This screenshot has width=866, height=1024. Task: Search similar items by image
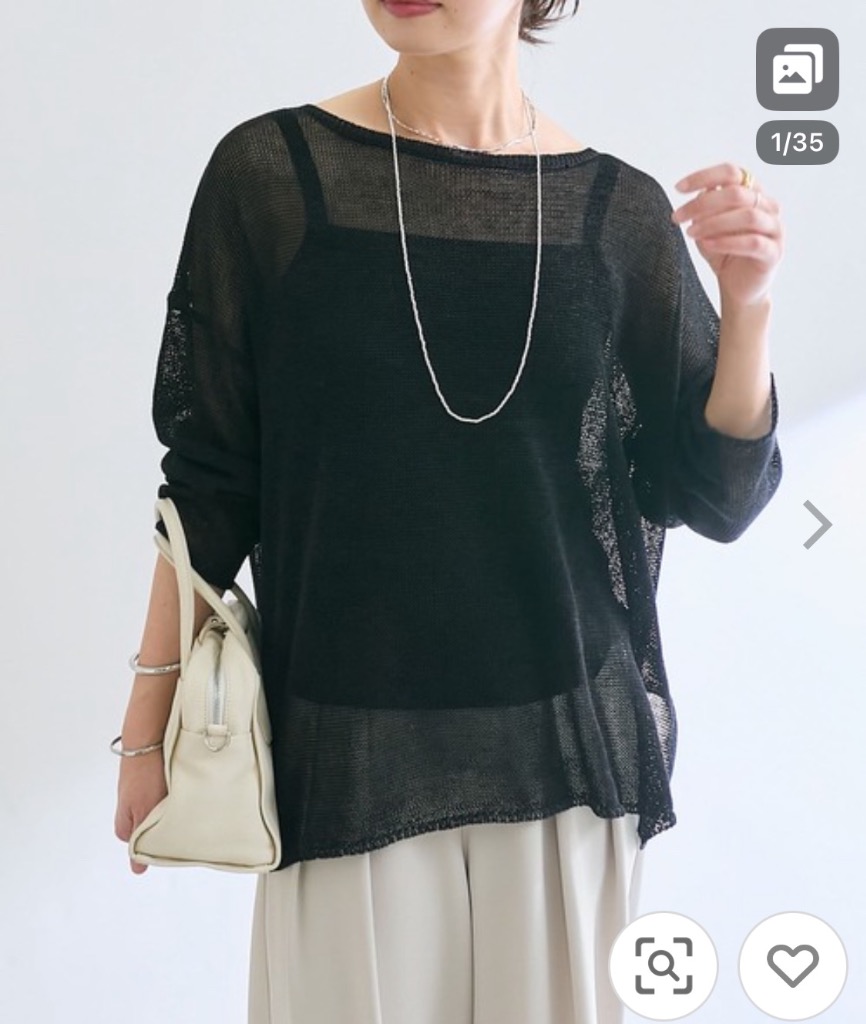click(663, 965)
